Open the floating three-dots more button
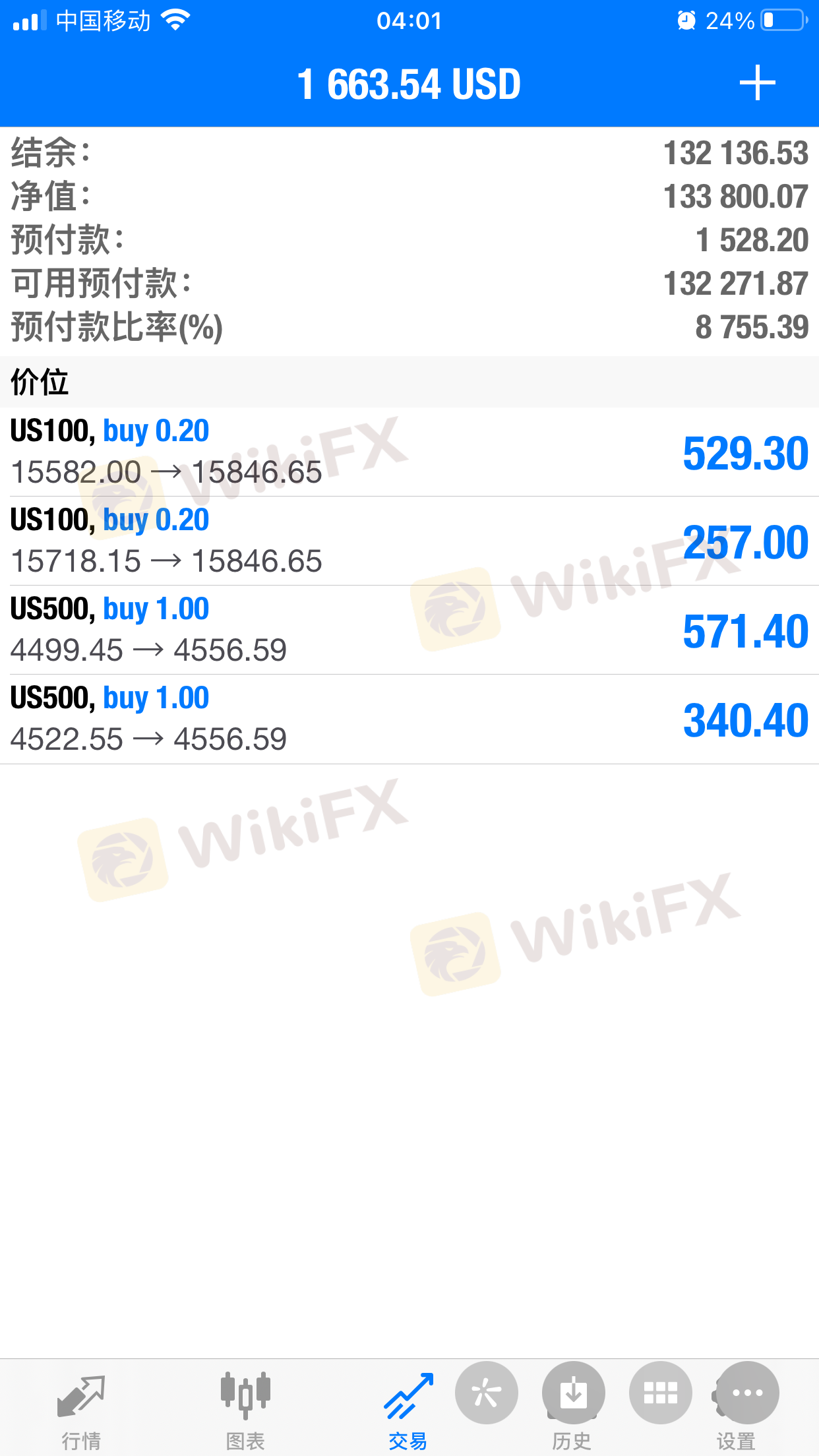Viewport: 819px width, 1456px height. click(x=748, y=1393)
